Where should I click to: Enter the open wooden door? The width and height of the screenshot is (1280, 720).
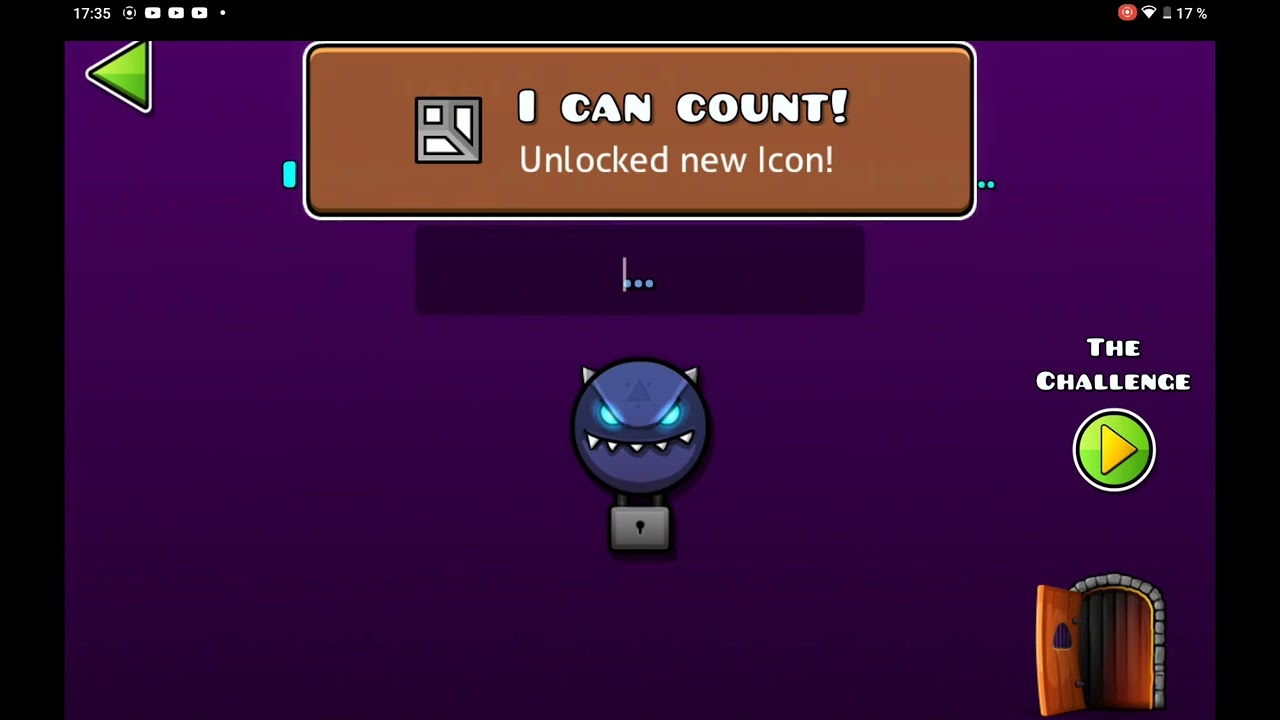pyautogui.click(x=1100, y=643)
